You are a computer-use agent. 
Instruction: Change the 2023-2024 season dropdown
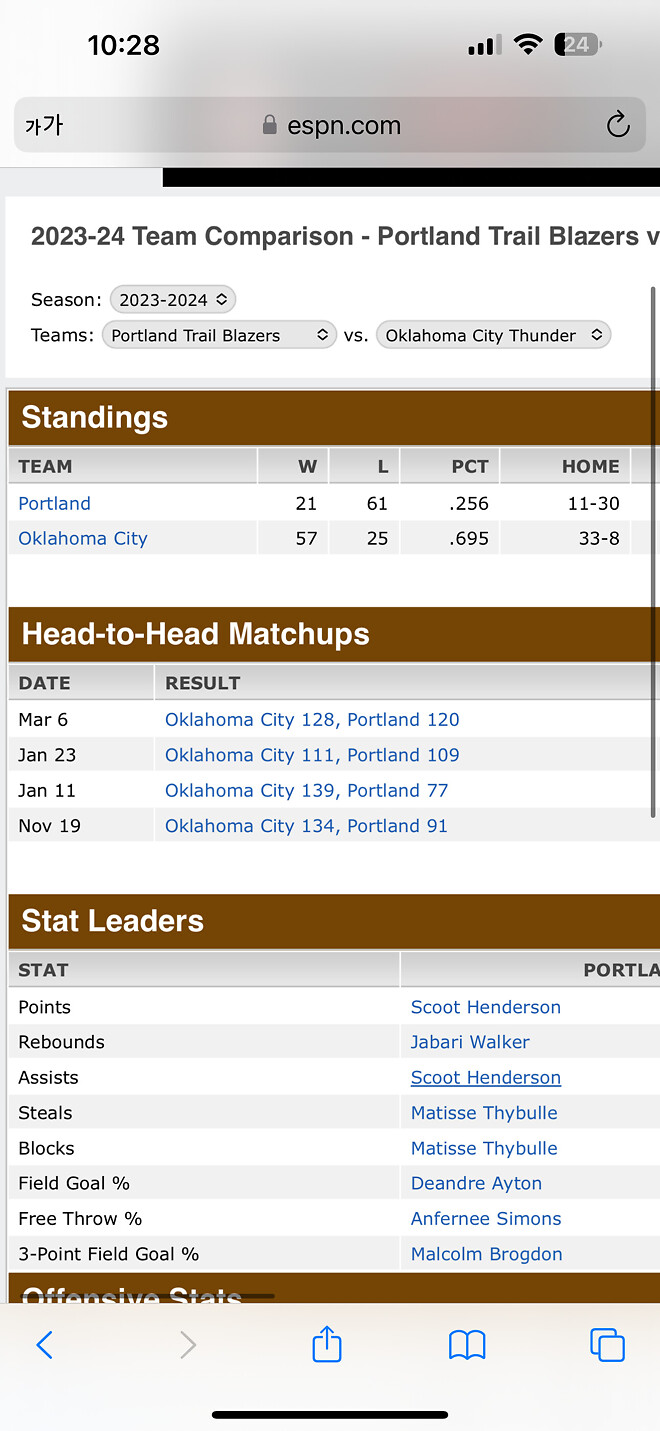click(x=172, y=300)
